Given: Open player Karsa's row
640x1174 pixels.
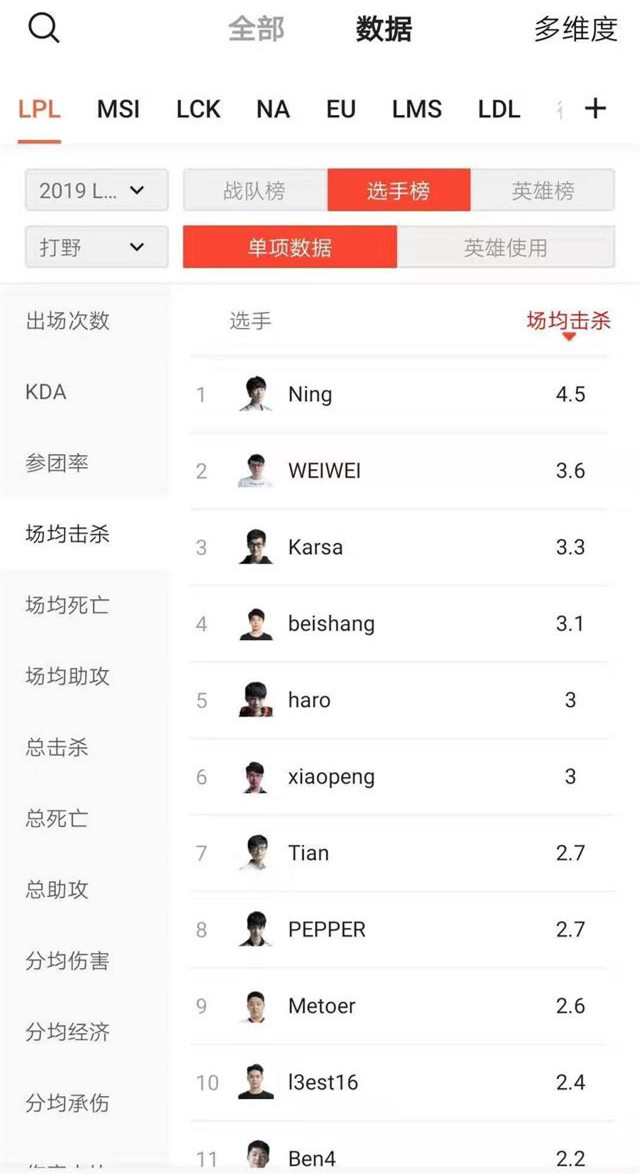Looking at the screenshot, I should click(400, 547).
